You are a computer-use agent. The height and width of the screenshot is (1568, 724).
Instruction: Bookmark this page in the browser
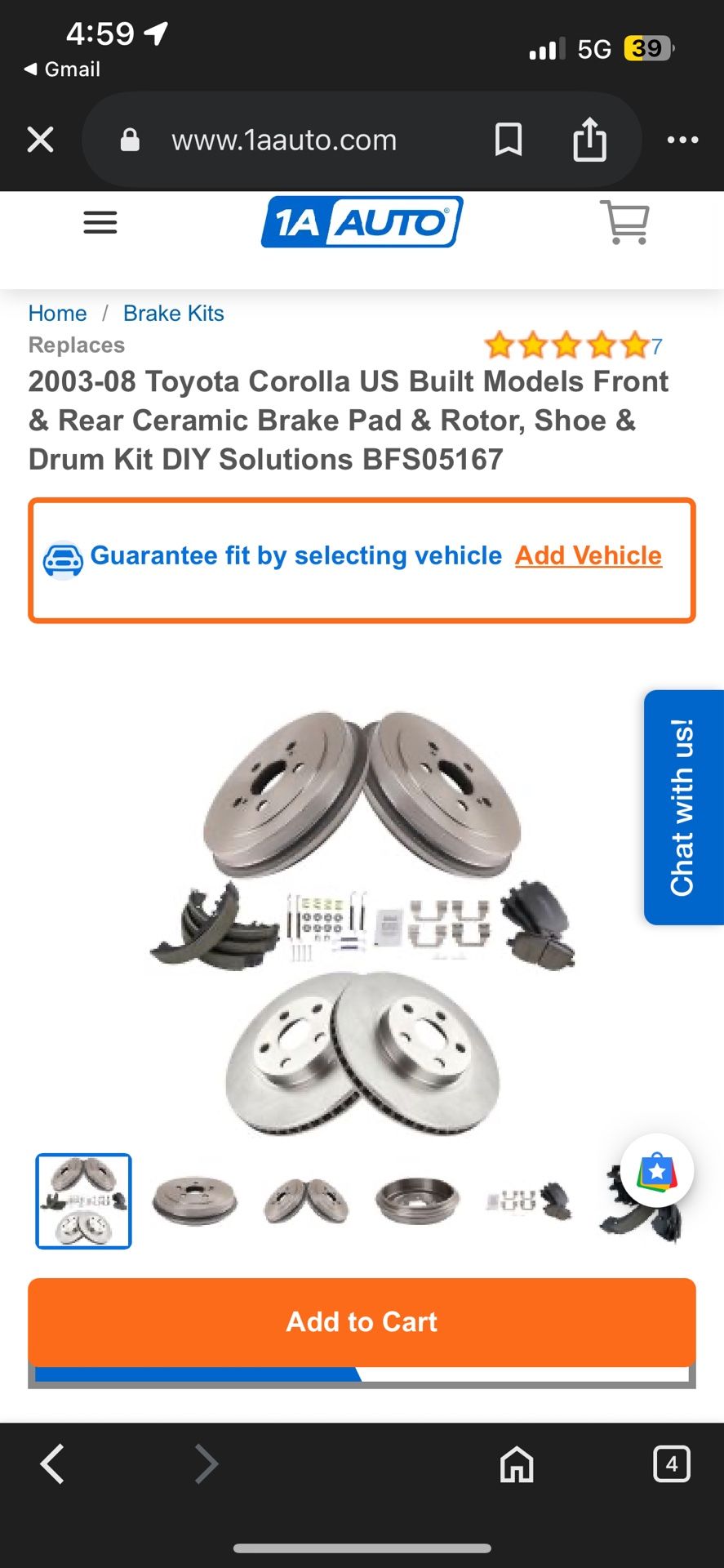coord(509,140)
